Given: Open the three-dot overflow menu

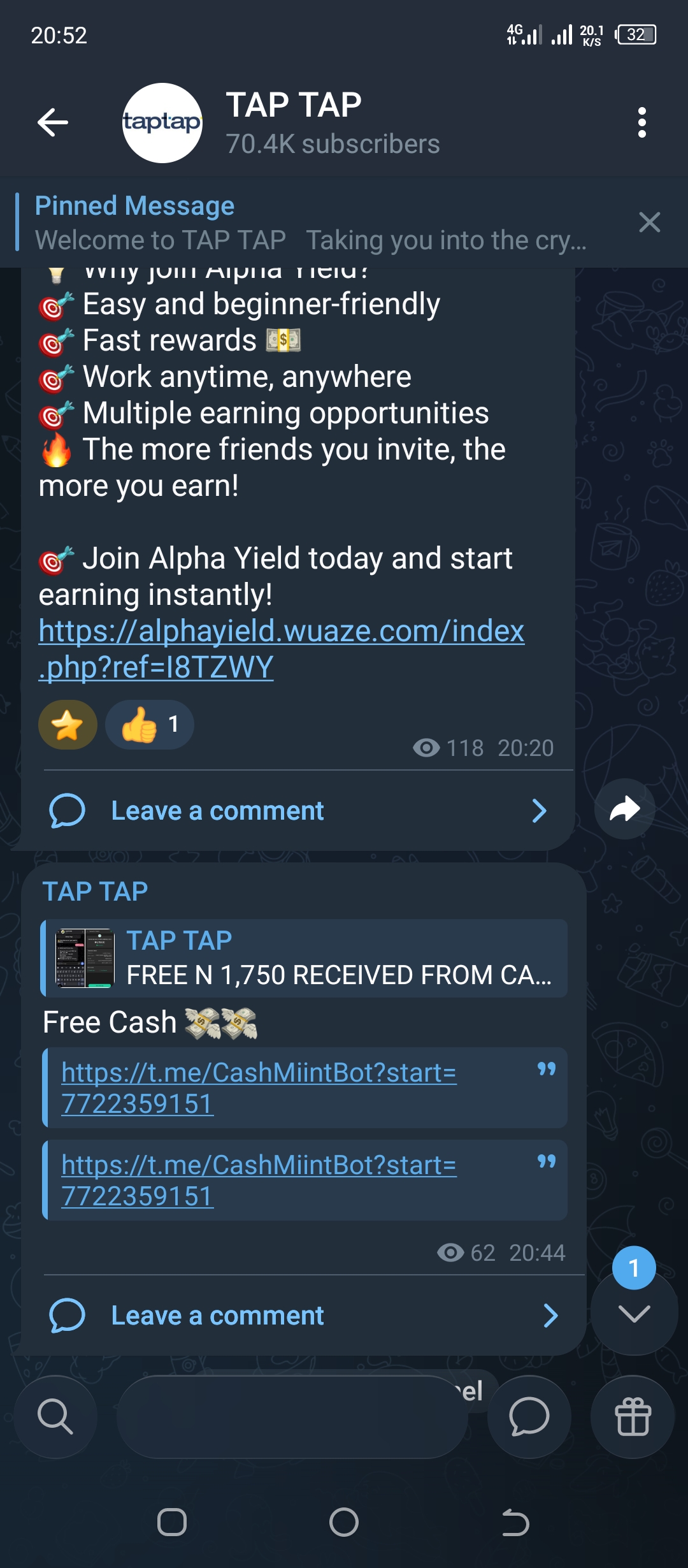Looking at the screenshot, I should click(x=641, y=122).
